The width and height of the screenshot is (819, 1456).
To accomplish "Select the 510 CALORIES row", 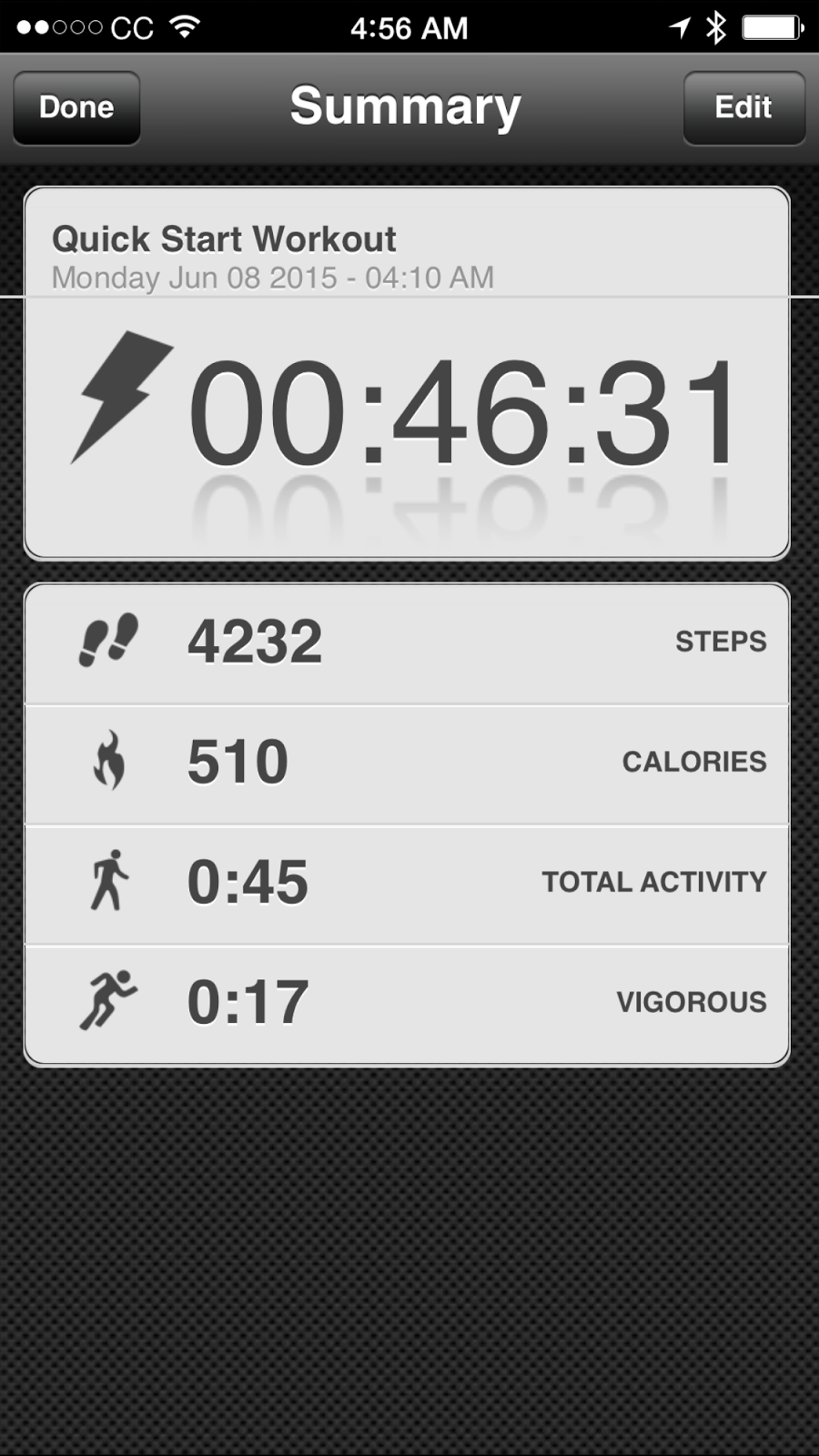I will [x=409, y=761].
